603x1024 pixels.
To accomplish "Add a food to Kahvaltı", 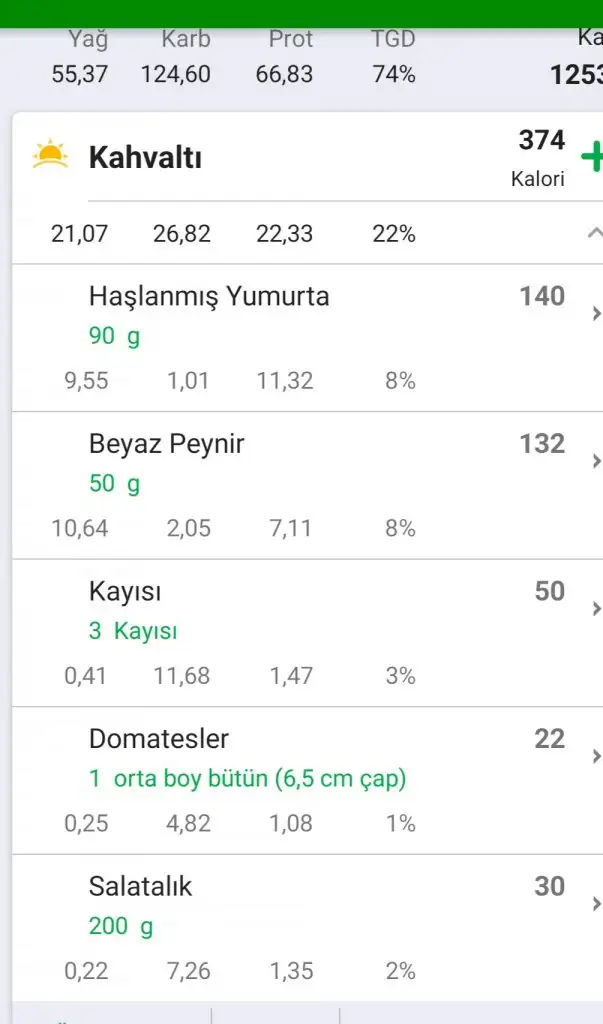I will [592, 157].
